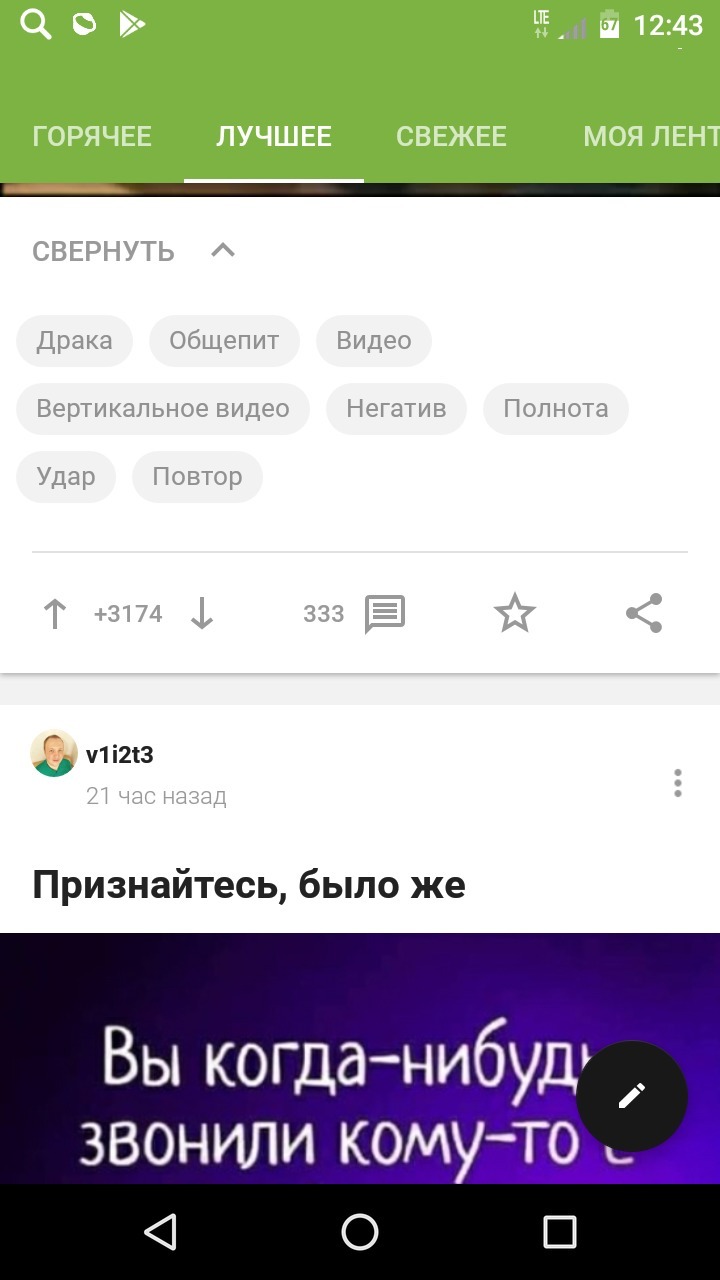
Task: Share the post
Action: [644, 614]
